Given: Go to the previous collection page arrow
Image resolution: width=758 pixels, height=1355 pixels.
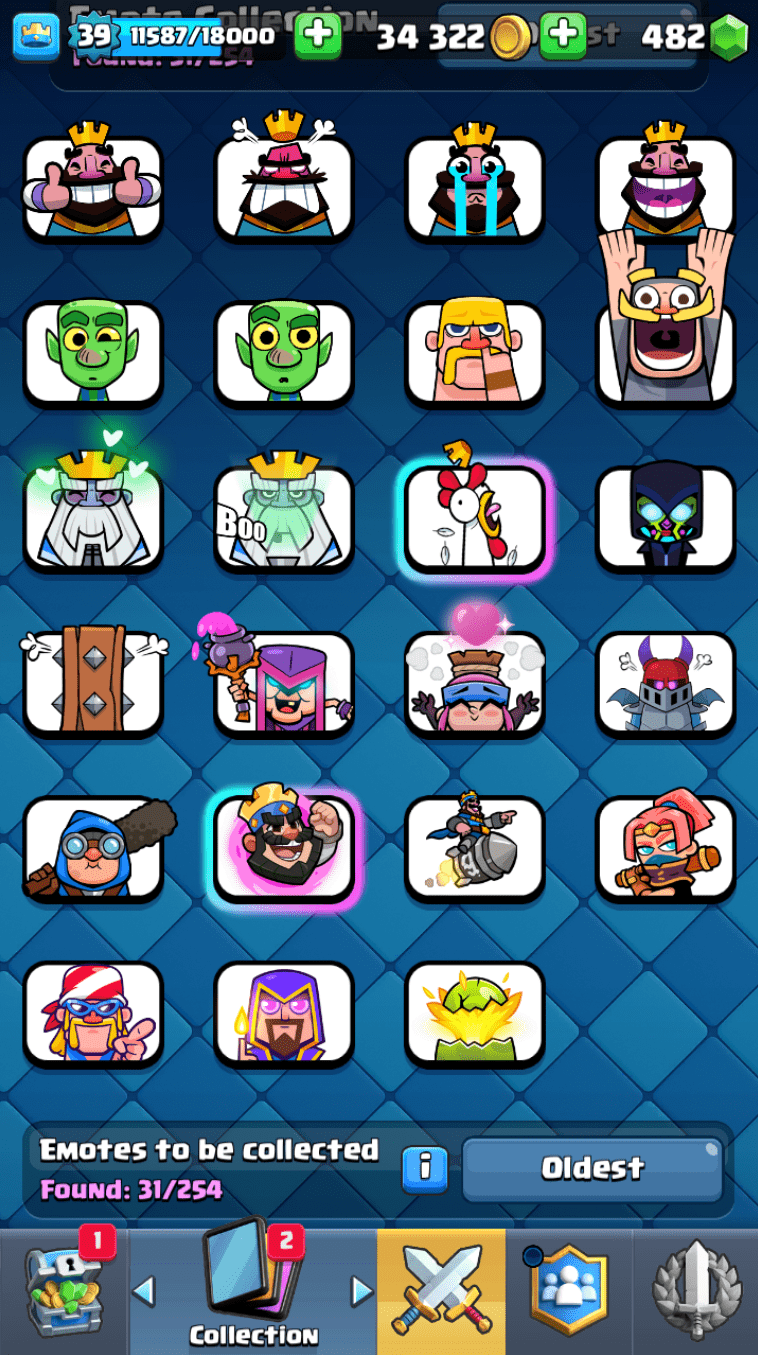Looking at the screenshot, I should [x=144, y=1292].
